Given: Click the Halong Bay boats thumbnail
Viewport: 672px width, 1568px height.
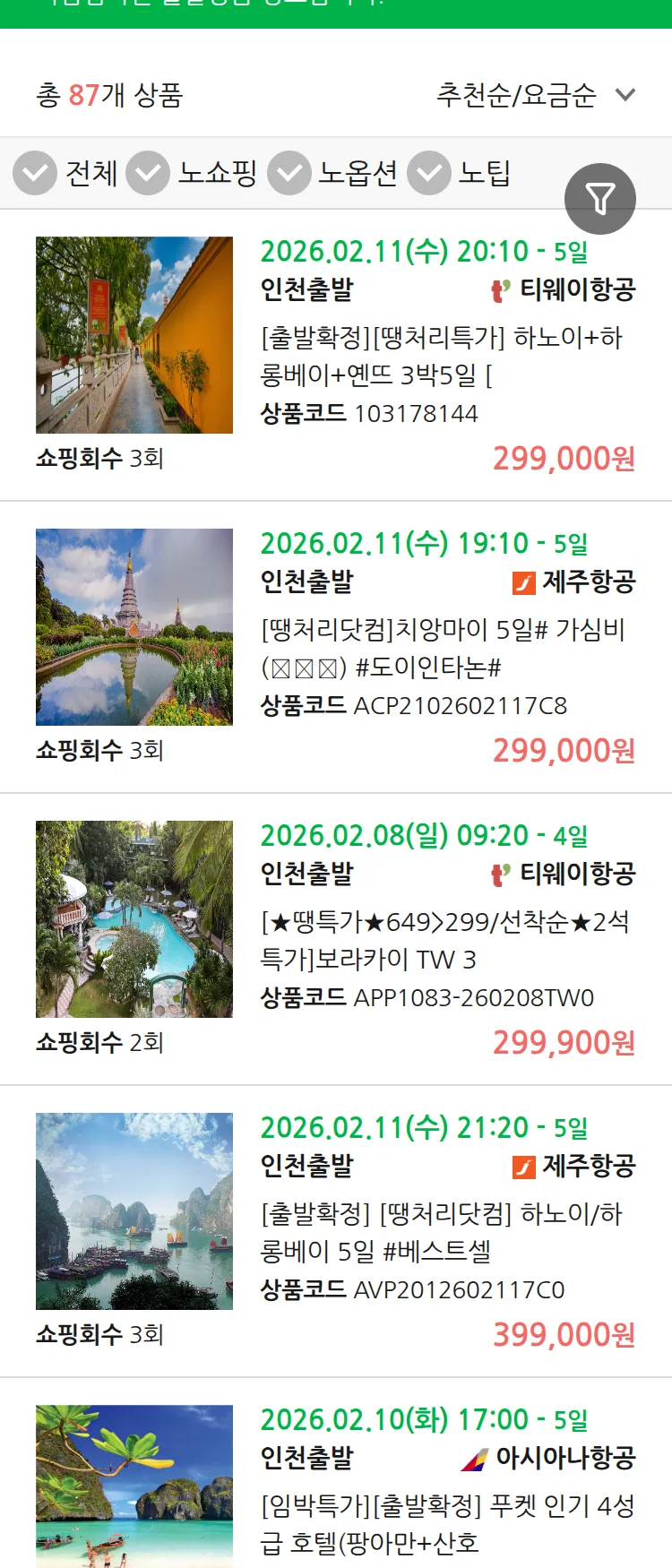Looking at the screenshot, I should pyautogui.click(x=134, y=1210).
